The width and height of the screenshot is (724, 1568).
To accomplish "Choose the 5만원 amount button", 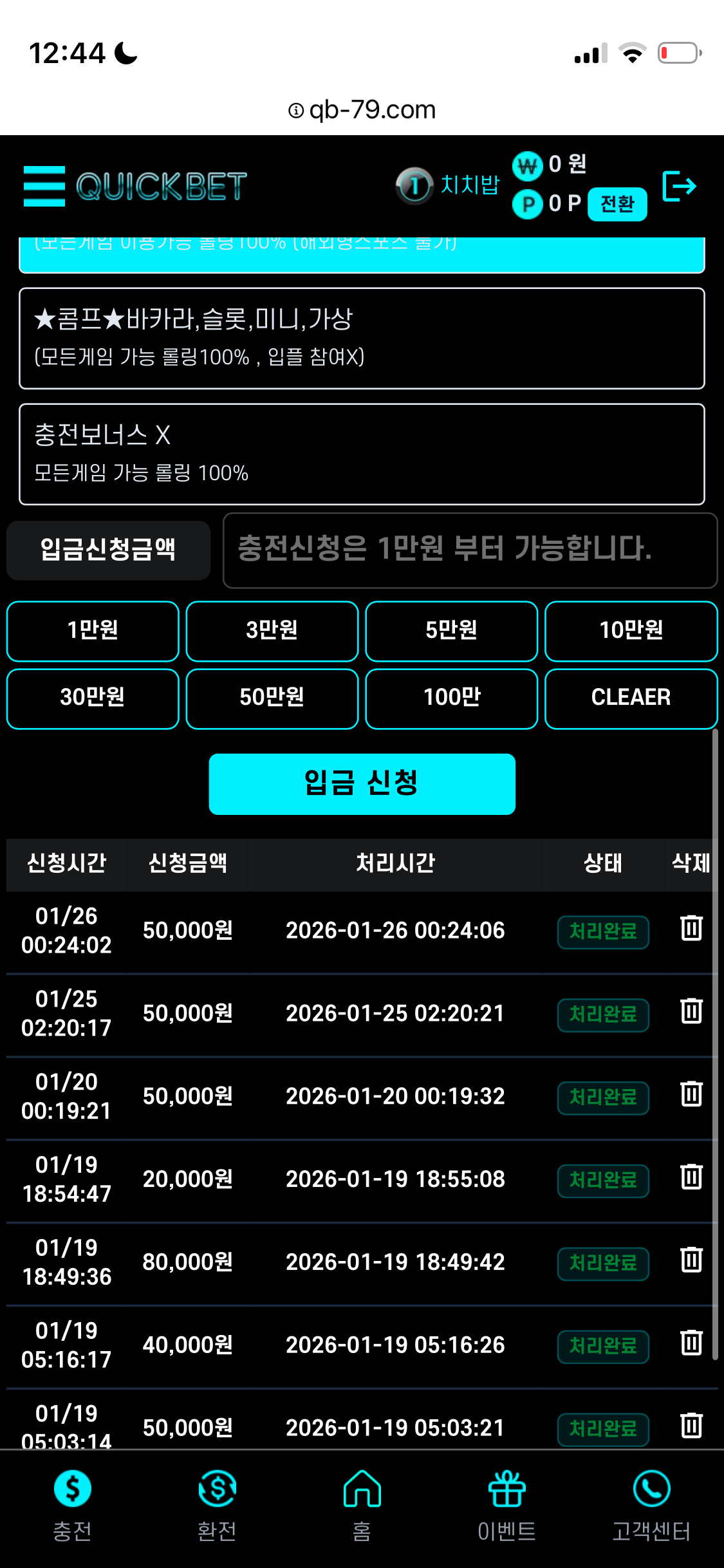I will click(x=451, y=631).
